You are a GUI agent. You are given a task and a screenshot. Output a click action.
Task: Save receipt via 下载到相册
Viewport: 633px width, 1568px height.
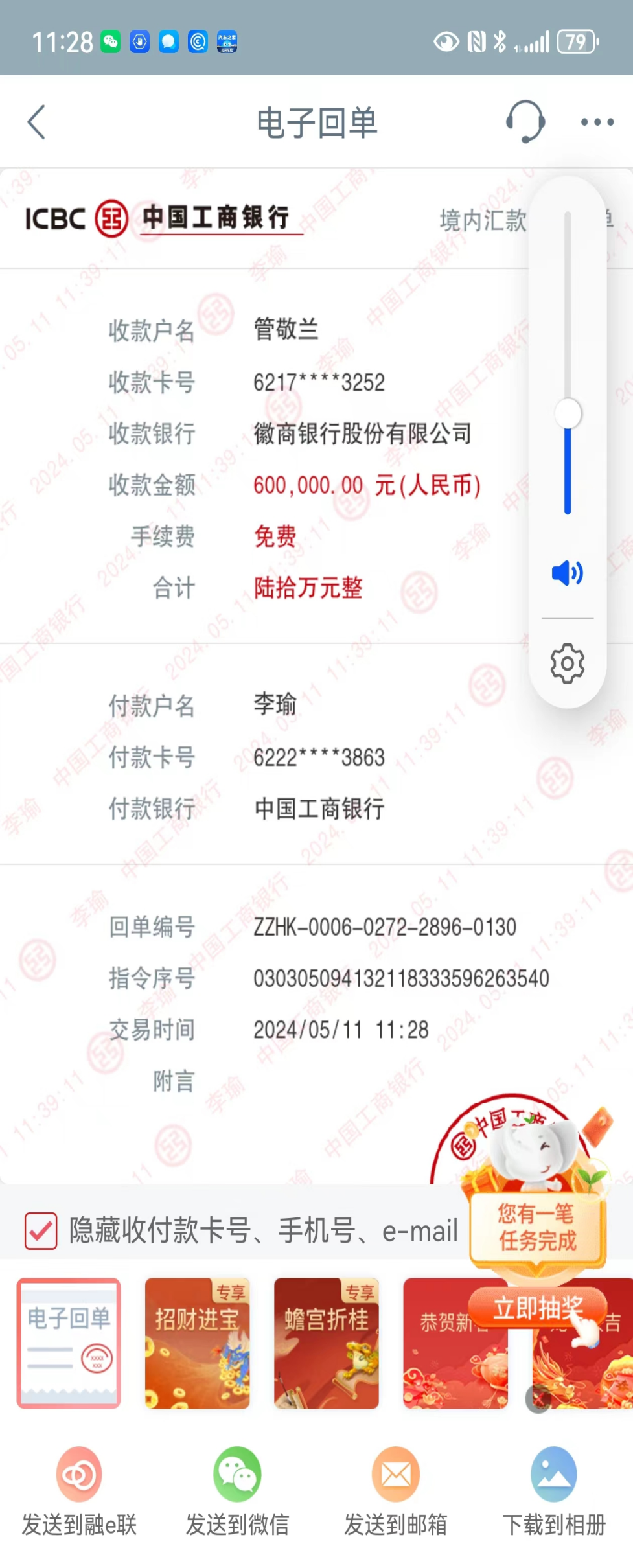(554, 1492)
